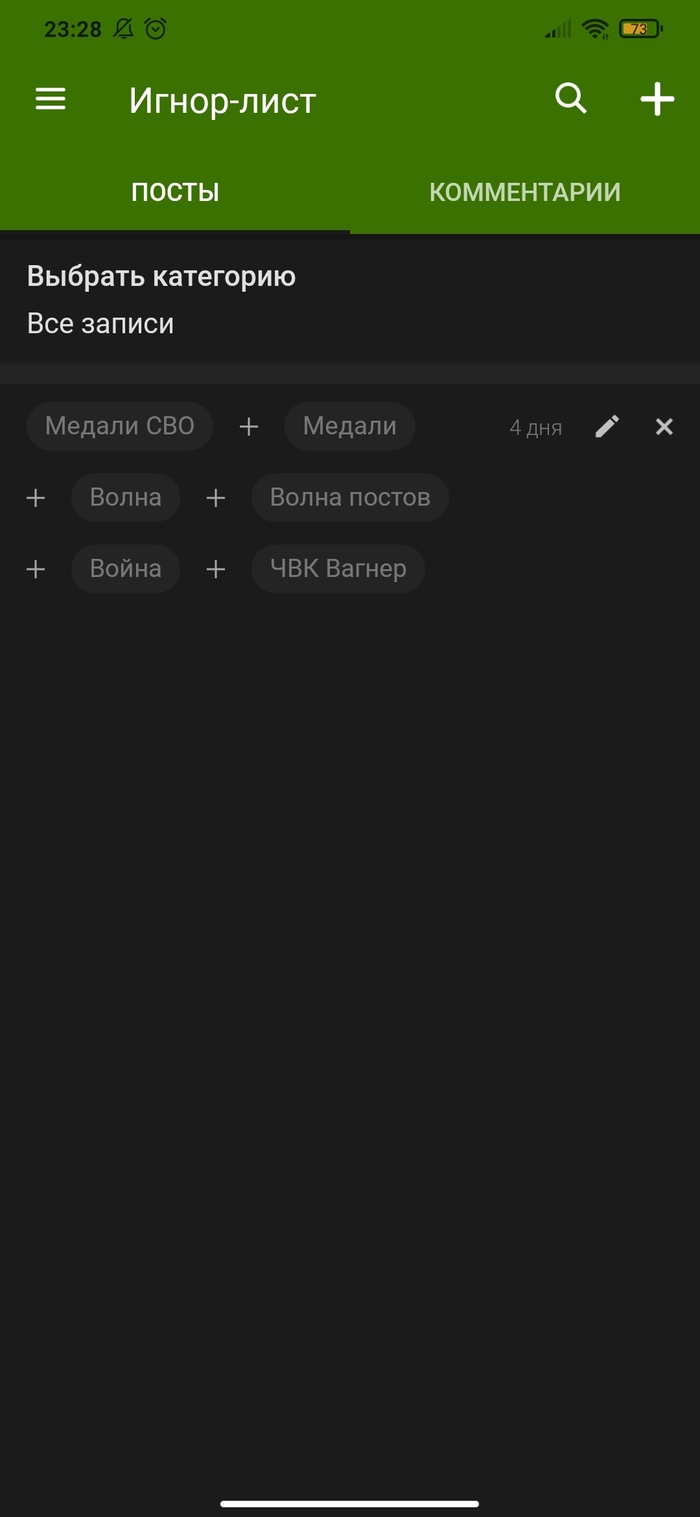Open the hamburger drawer menu
This screenshot has height=1517, width=700.
coord(50,99)
